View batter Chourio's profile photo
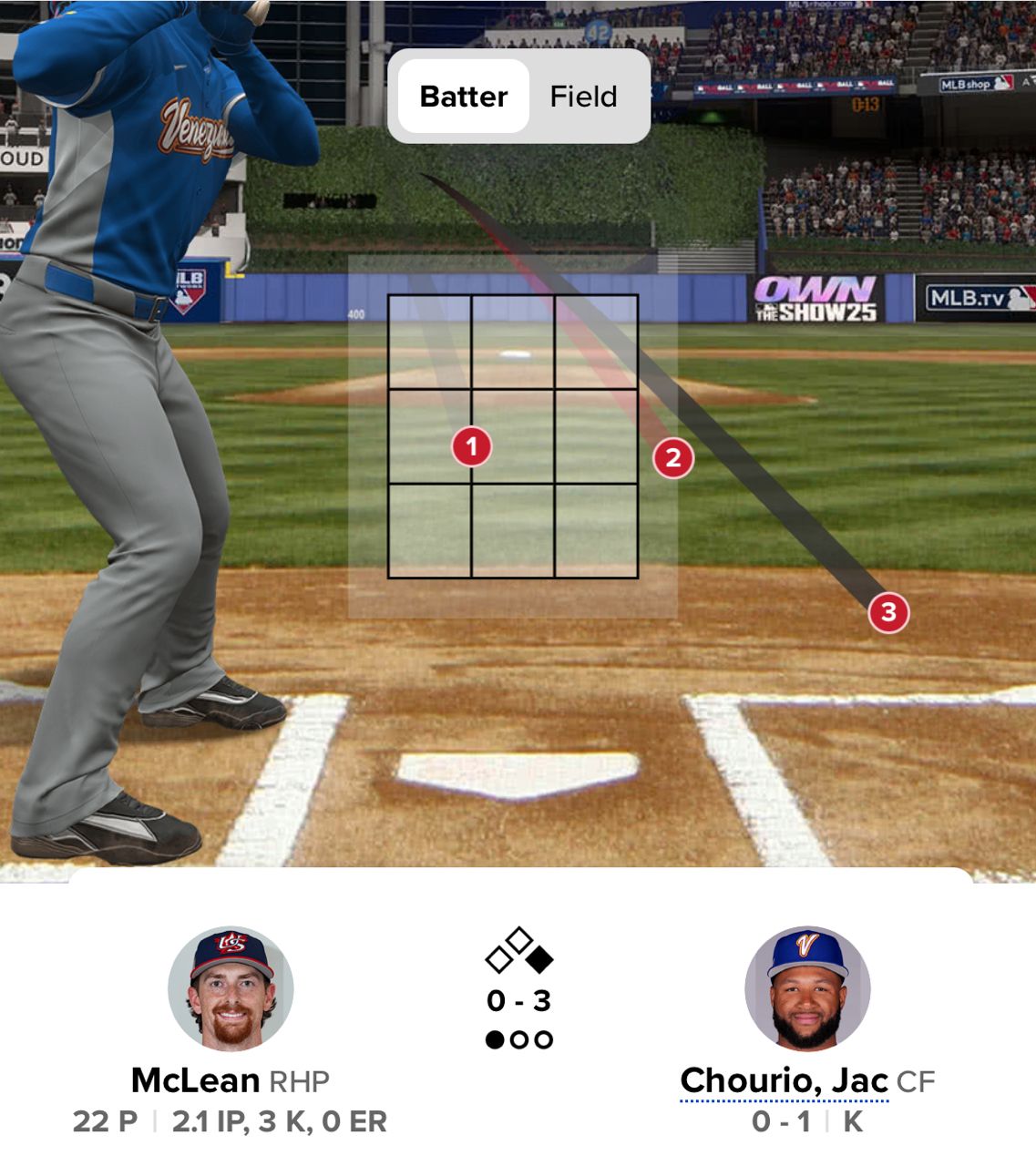Screen dimensions: 1036x1166 807,988
